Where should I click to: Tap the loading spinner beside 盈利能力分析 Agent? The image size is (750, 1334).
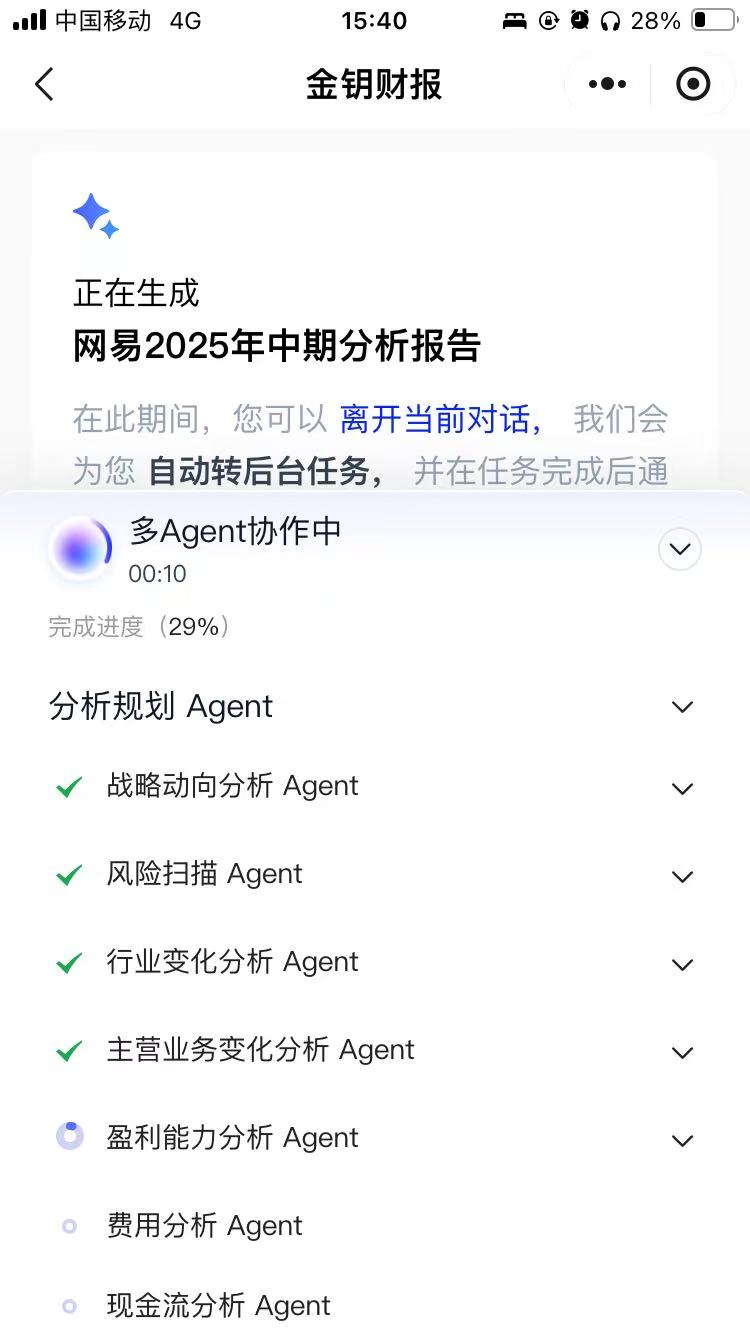pyautogui.click(x=70, y=1137)
